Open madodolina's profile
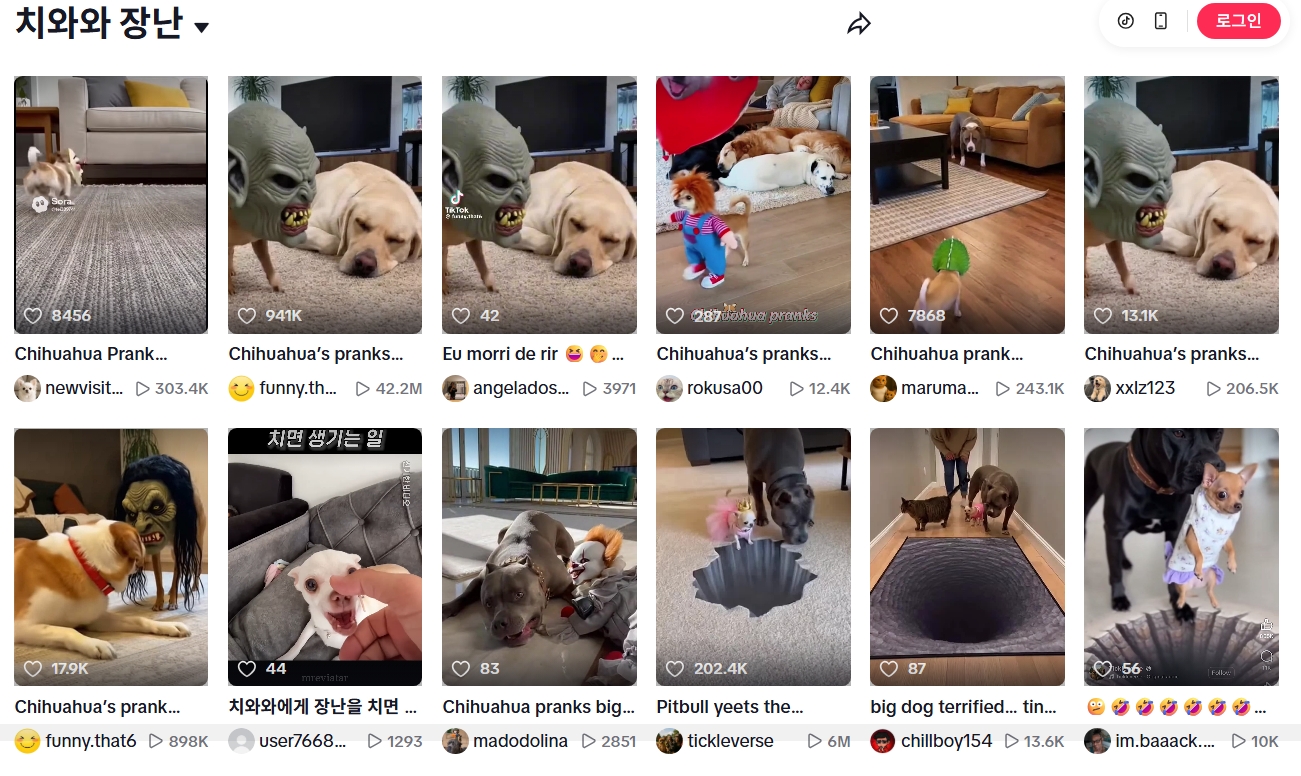The width and height of the screenshot is (1301, 776). 518,741
